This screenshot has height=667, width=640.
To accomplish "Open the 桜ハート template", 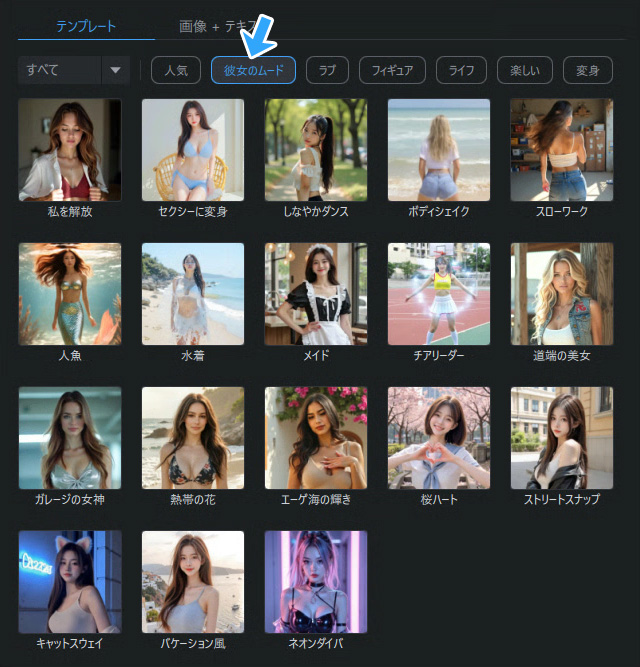I will coord(439,438).
